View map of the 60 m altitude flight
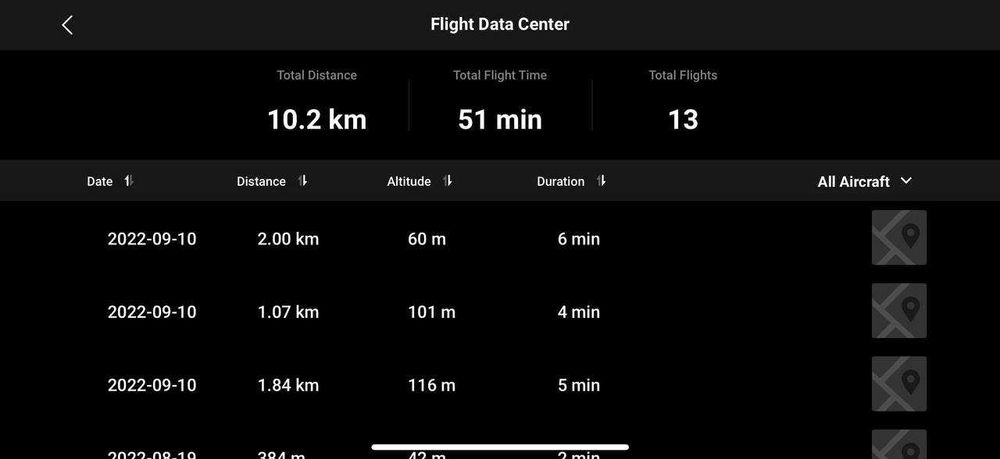 [x=898, y=237]
